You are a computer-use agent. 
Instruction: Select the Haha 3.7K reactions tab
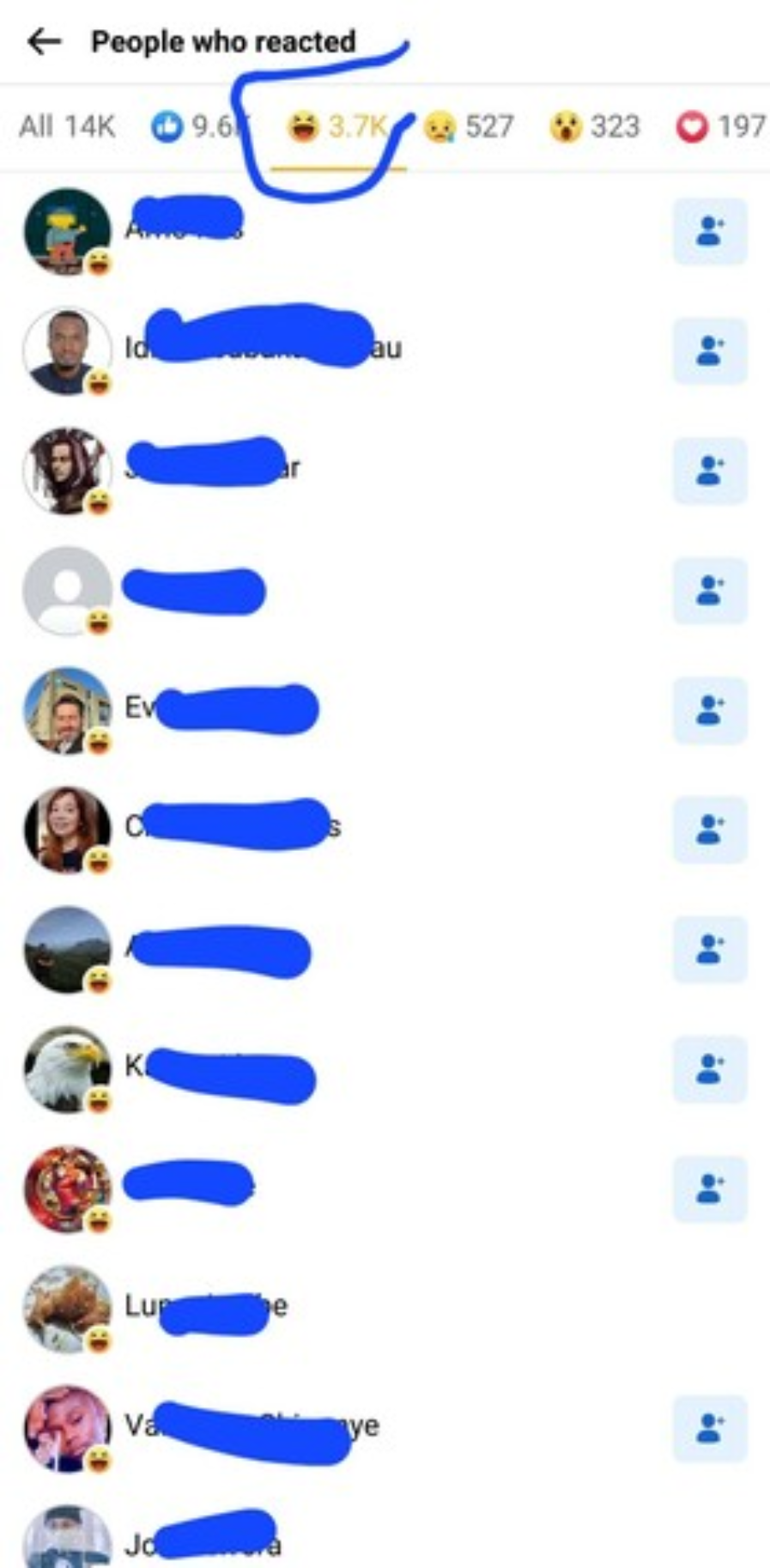tap(338, 127)
